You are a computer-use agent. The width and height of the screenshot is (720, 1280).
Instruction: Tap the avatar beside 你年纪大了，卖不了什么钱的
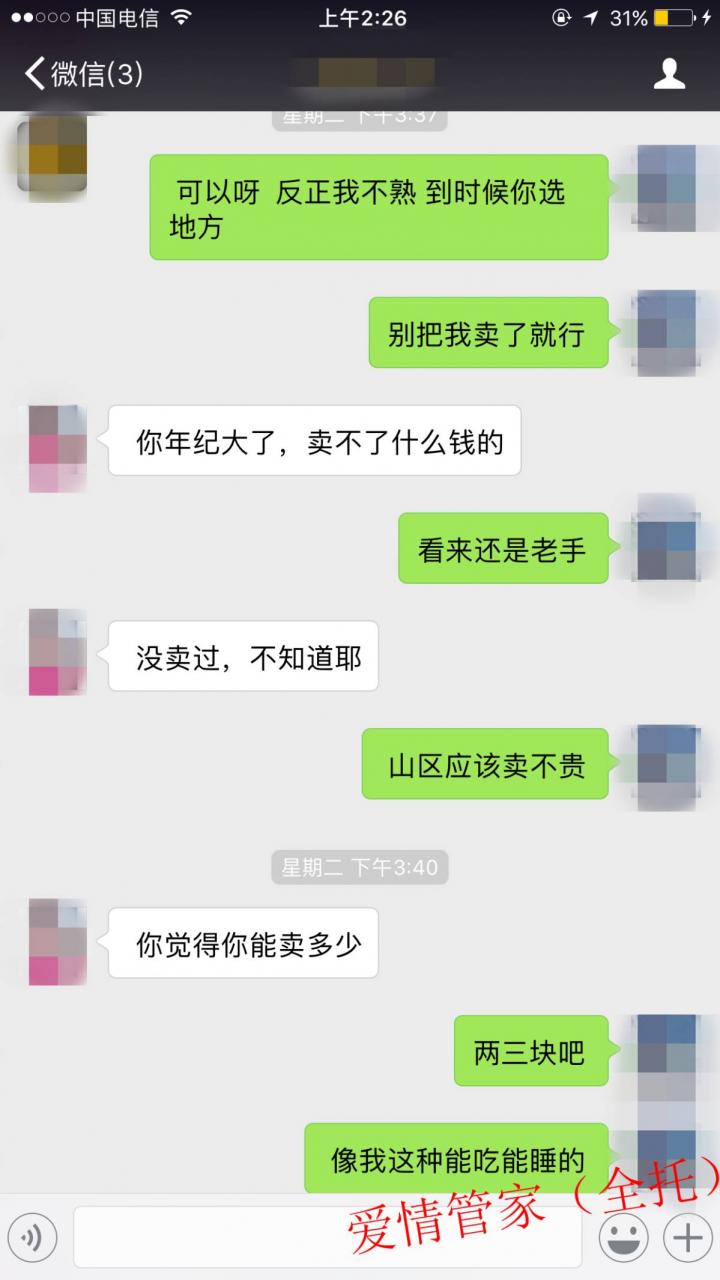coord(58,448)
